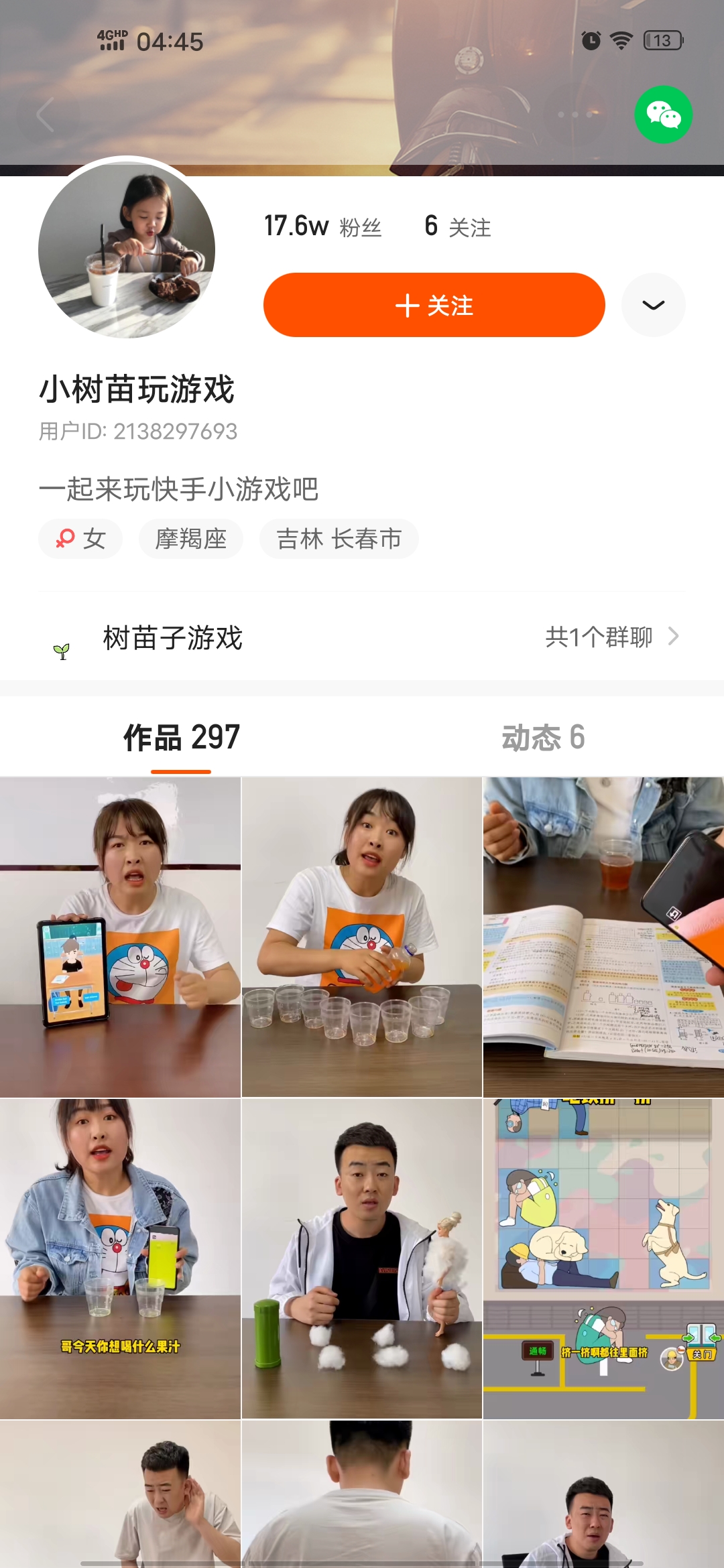Open video of woman pouring orange juice
Screen dimensions: 724x1568
click(362, 937)
